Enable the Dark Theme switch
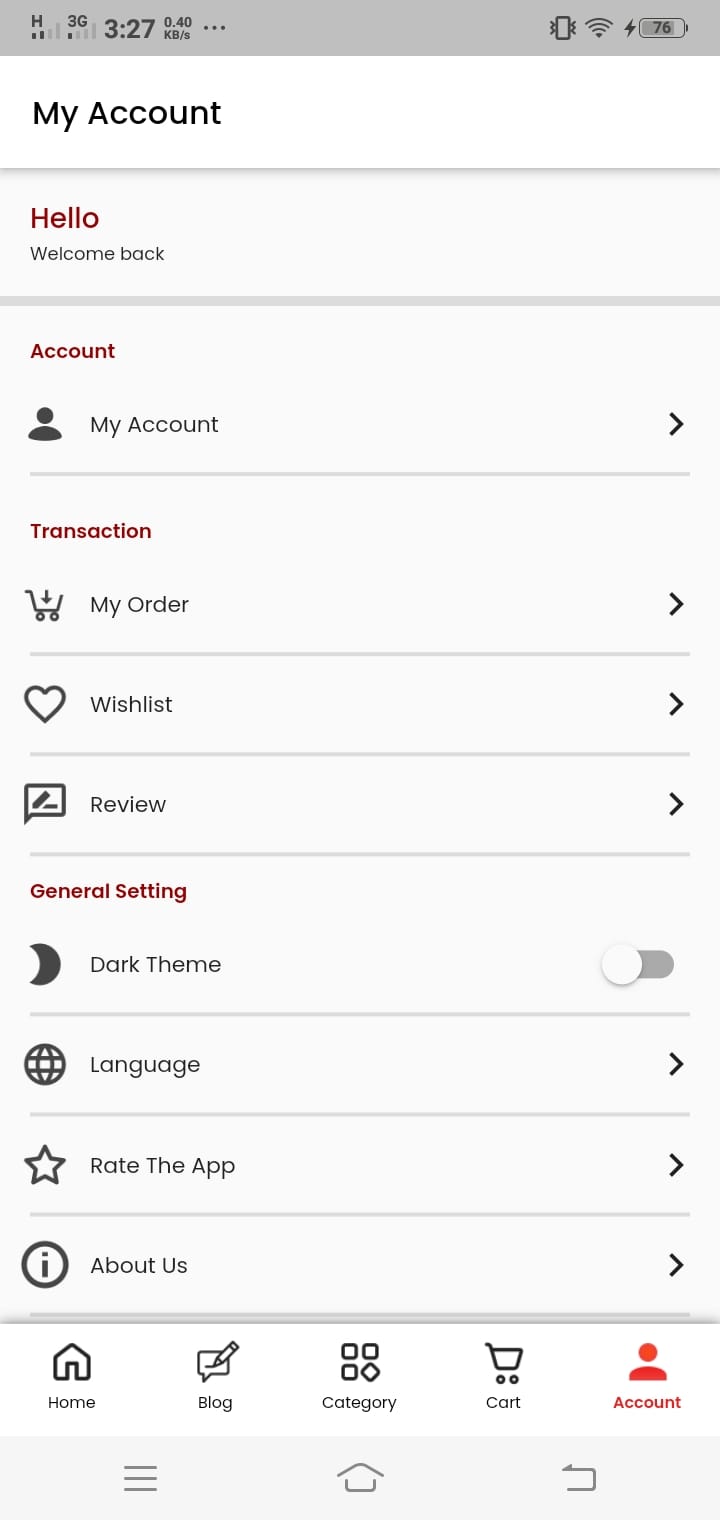 [639, 964]
